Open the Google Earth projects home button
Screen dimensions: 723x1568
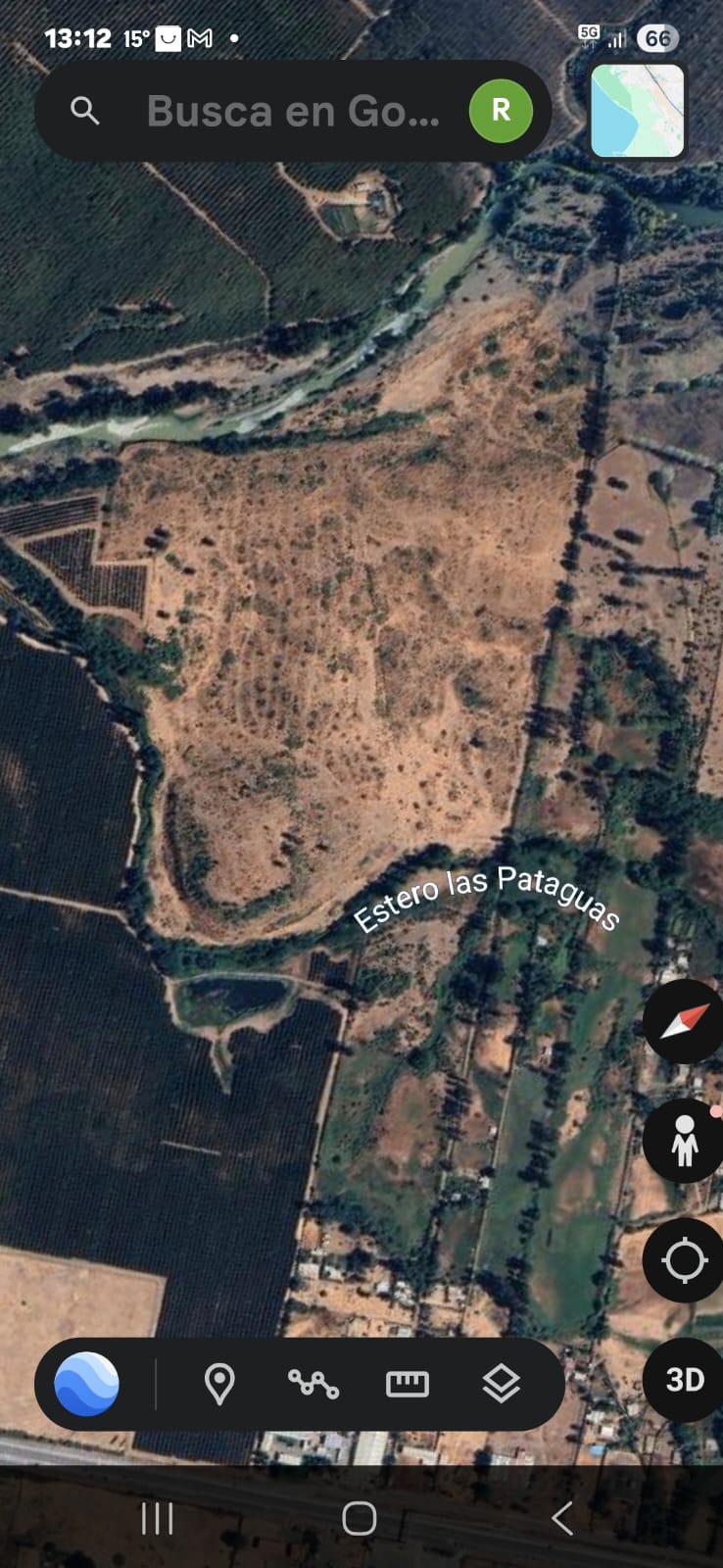[87, 1384]
